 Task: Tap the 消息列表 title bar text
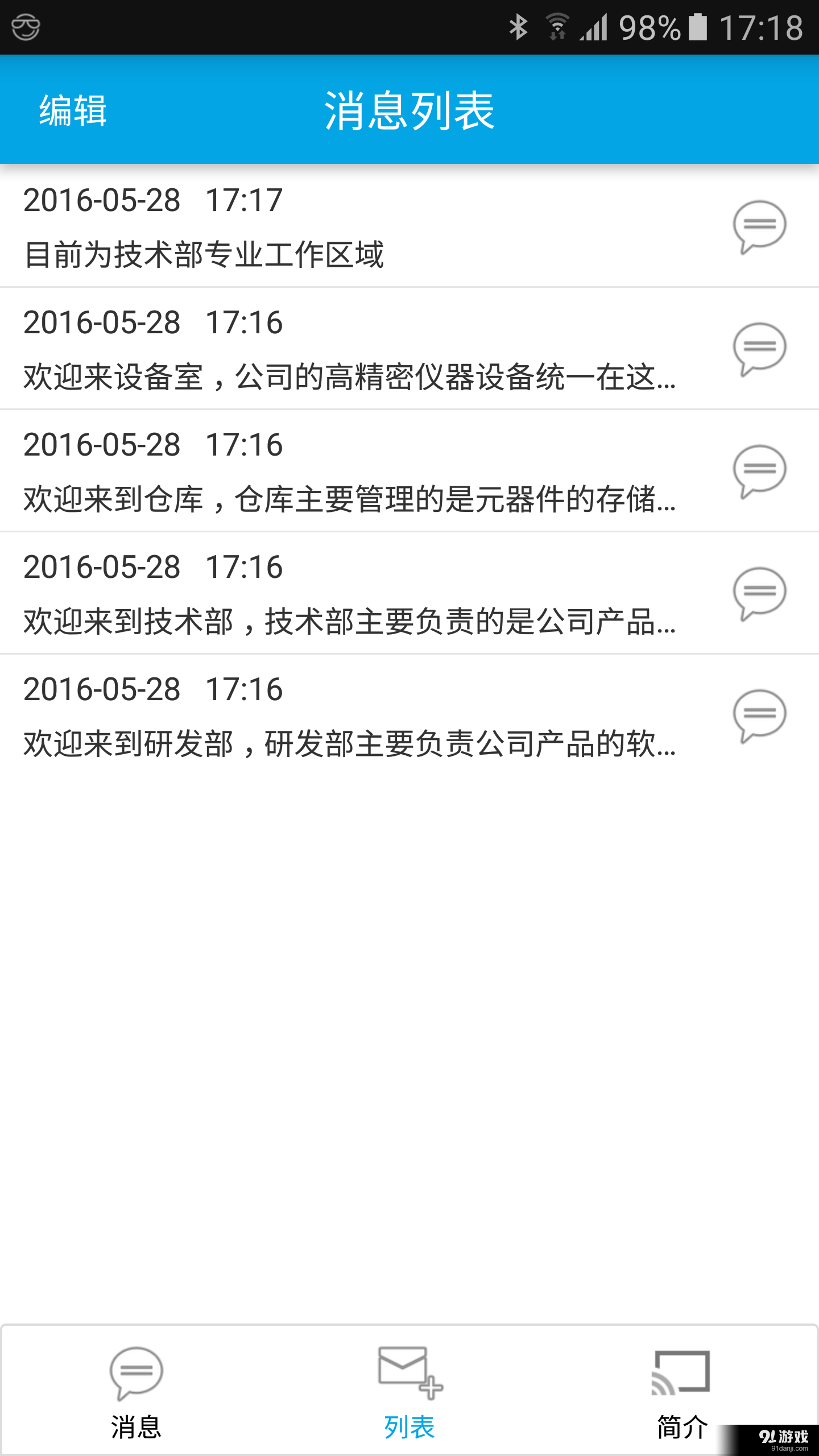409,110
